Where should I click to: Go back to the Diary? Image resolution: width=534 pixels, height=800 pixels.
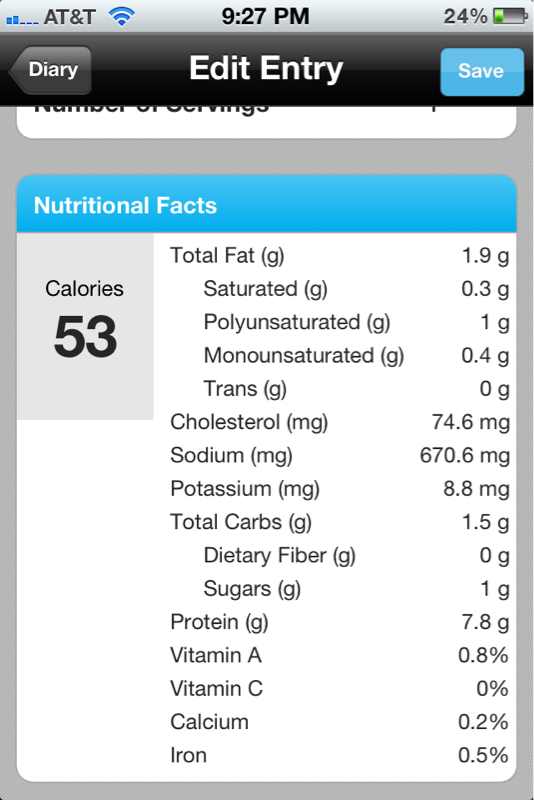[51, 70]
